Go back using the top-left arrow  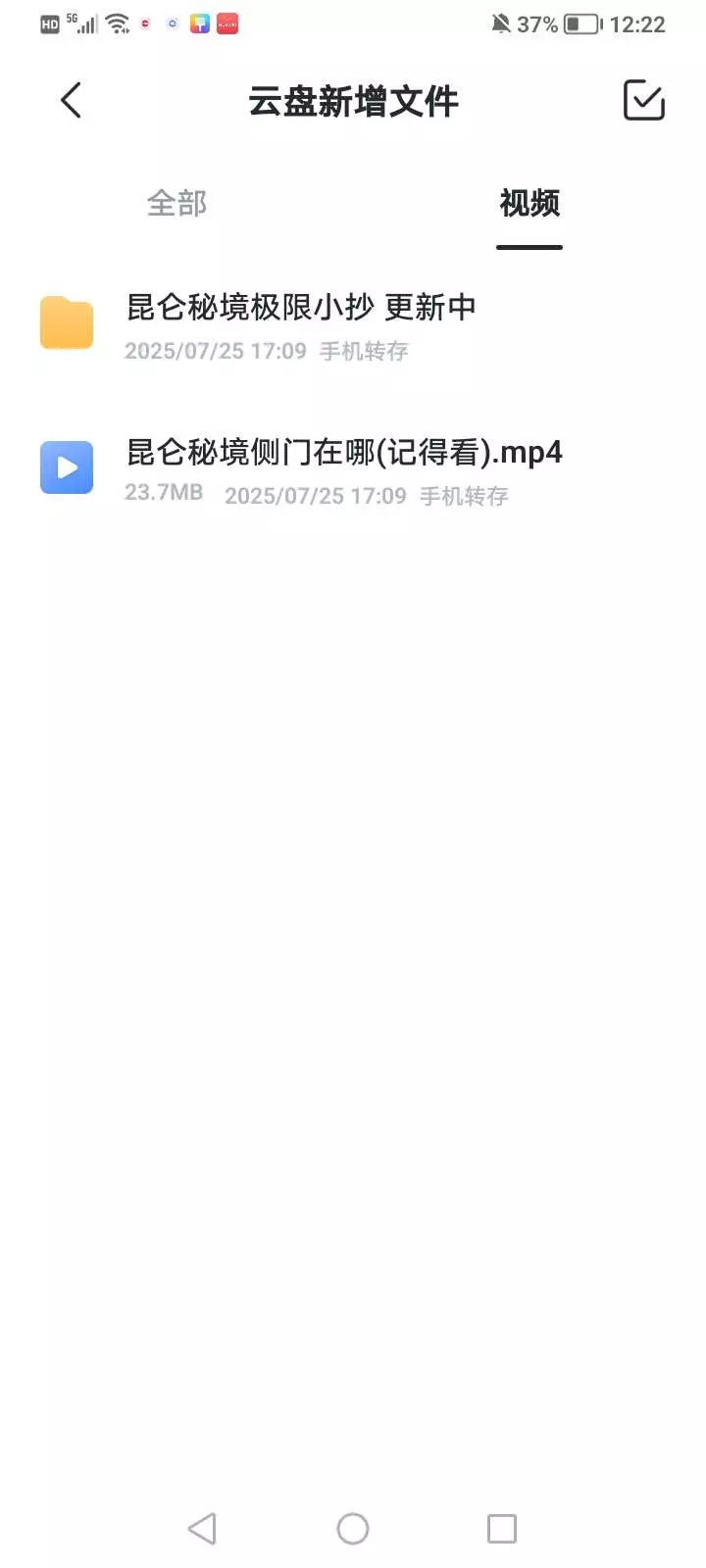point(71,100)
